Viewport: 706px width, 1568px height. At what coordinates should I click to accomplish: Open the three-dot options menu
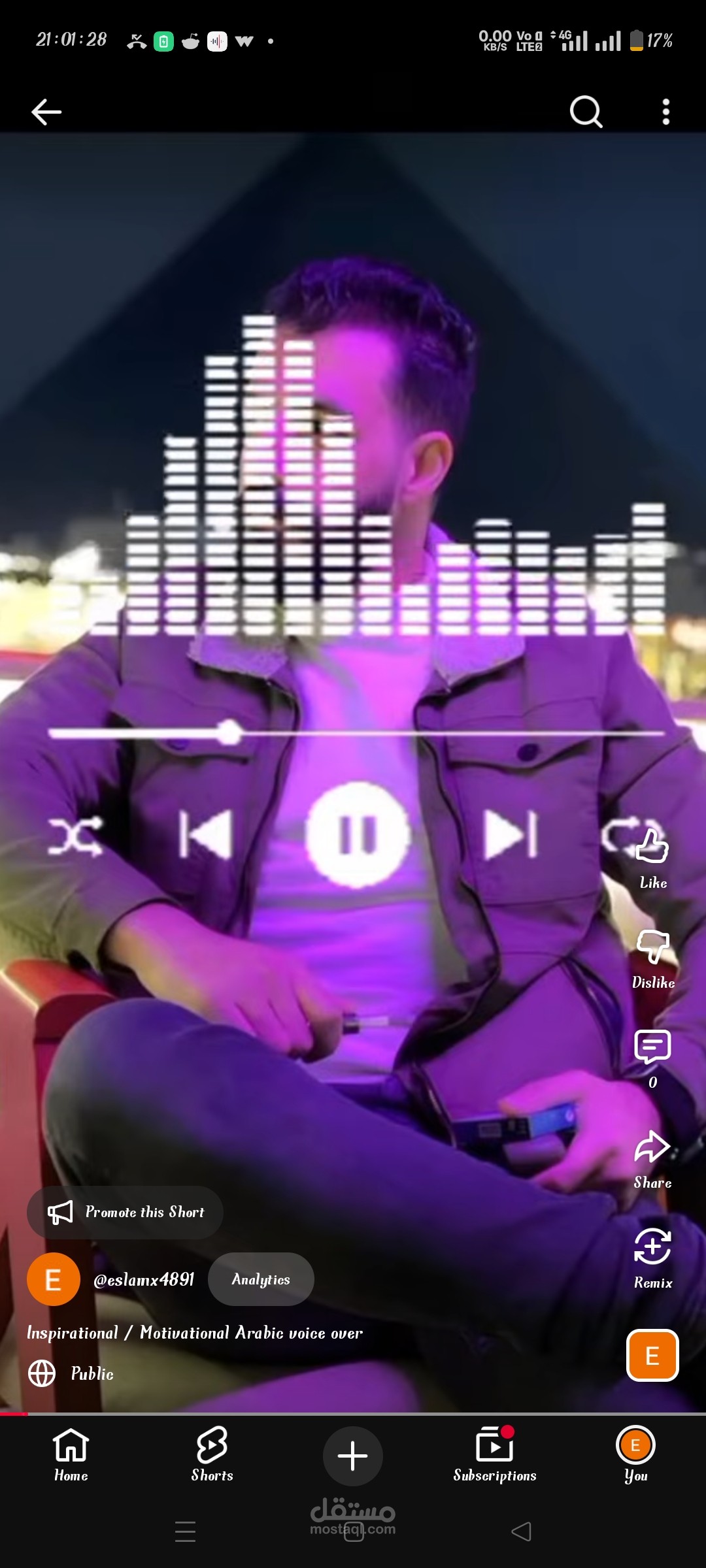[665, 111]
